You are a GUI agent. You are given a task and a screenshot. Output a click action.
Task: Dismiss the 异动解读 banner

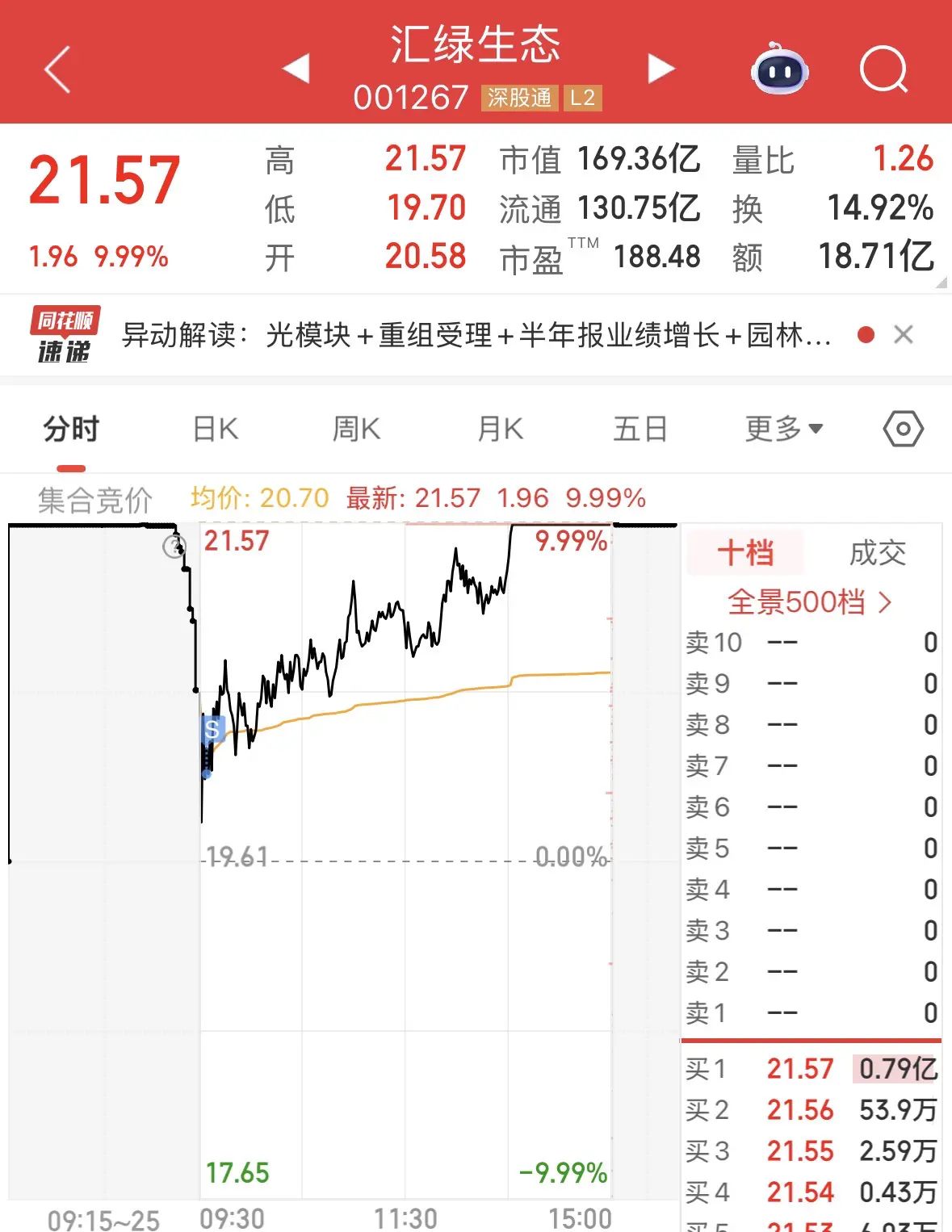[904, 335]
